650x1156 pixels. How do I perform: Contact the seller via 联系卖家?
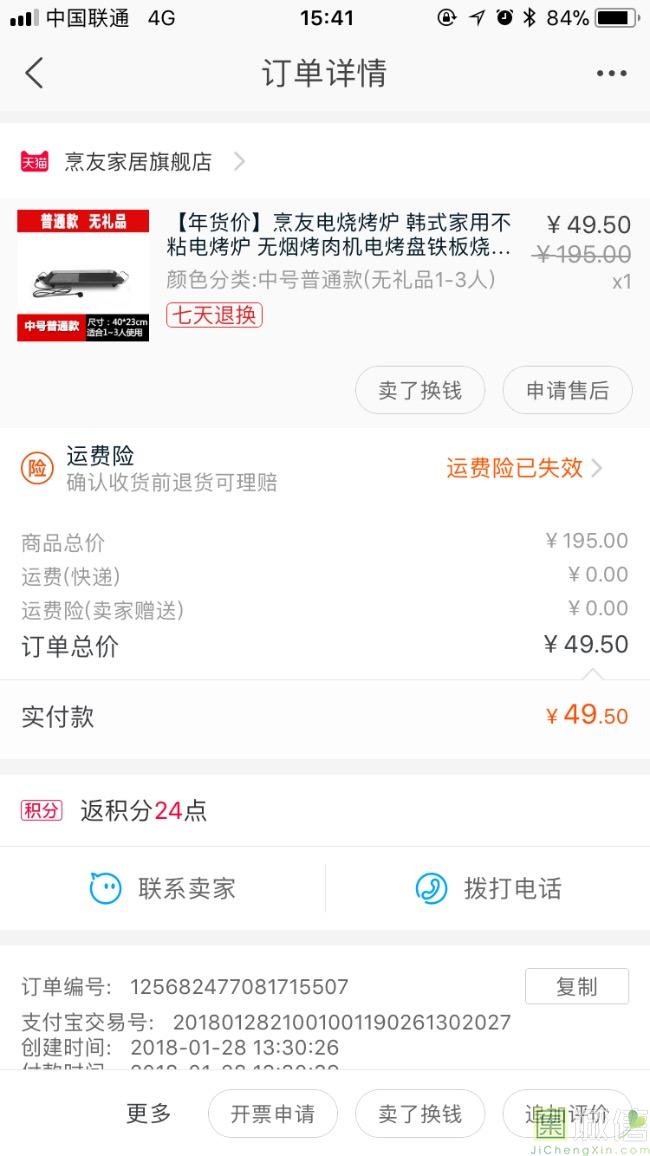(x=163, y=888)
